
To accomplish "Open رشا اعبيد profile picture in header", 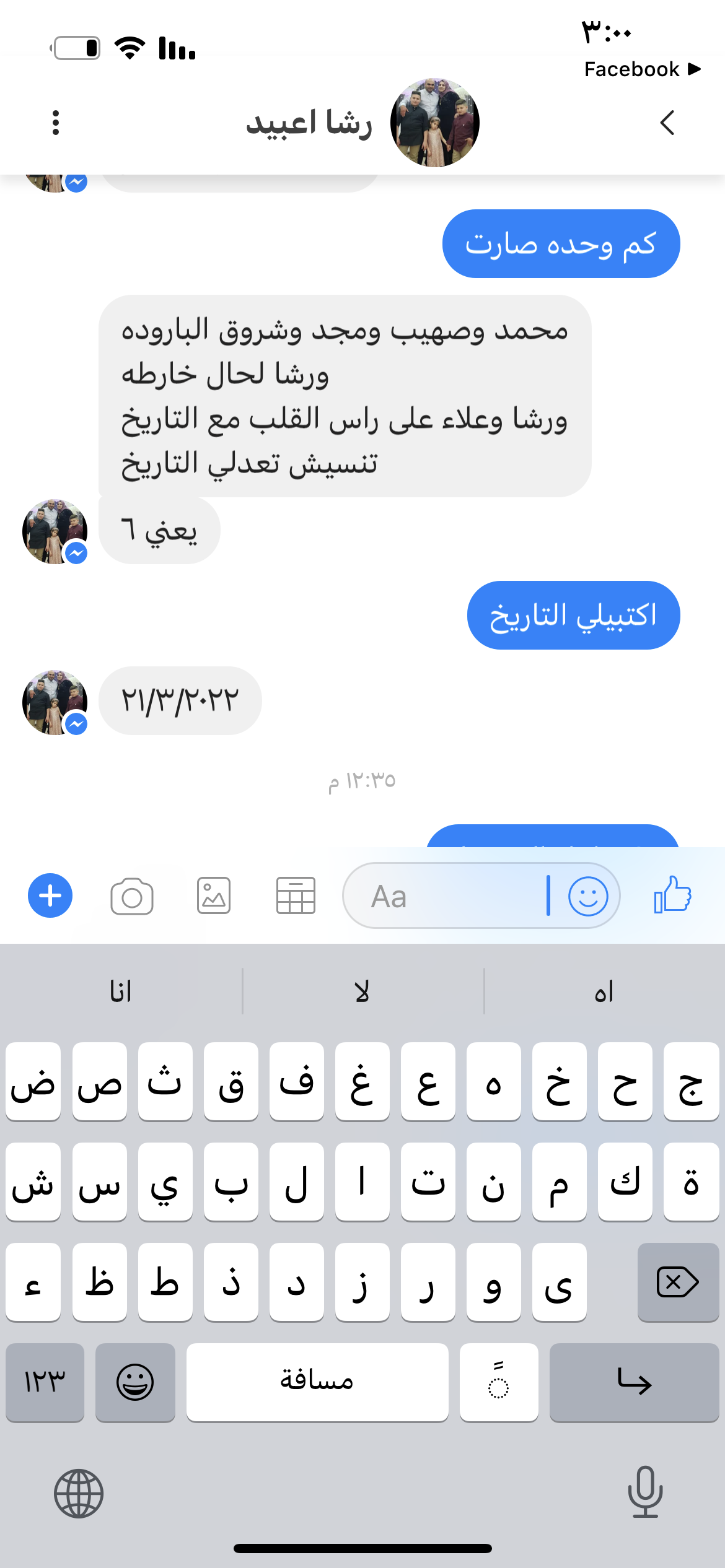I will pyautogui.click(x=435, y=123).
